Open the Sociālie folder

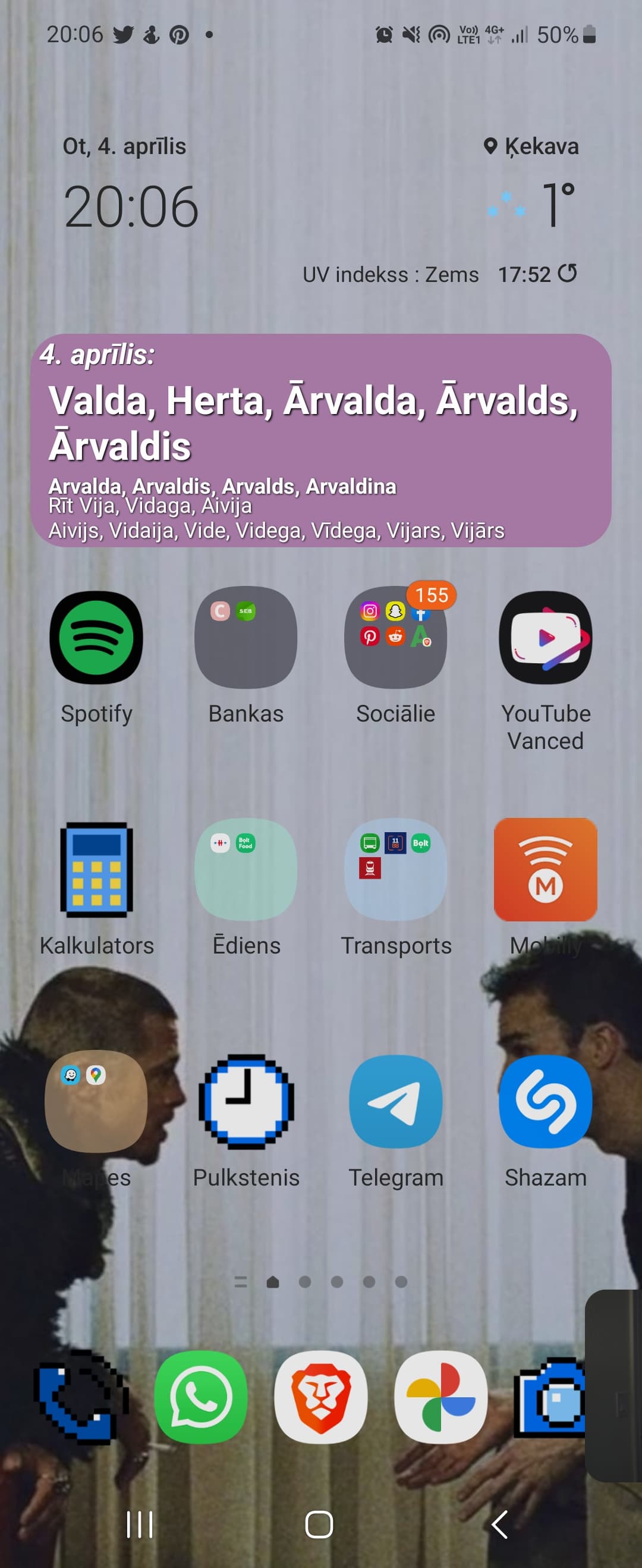coord(395,637)
